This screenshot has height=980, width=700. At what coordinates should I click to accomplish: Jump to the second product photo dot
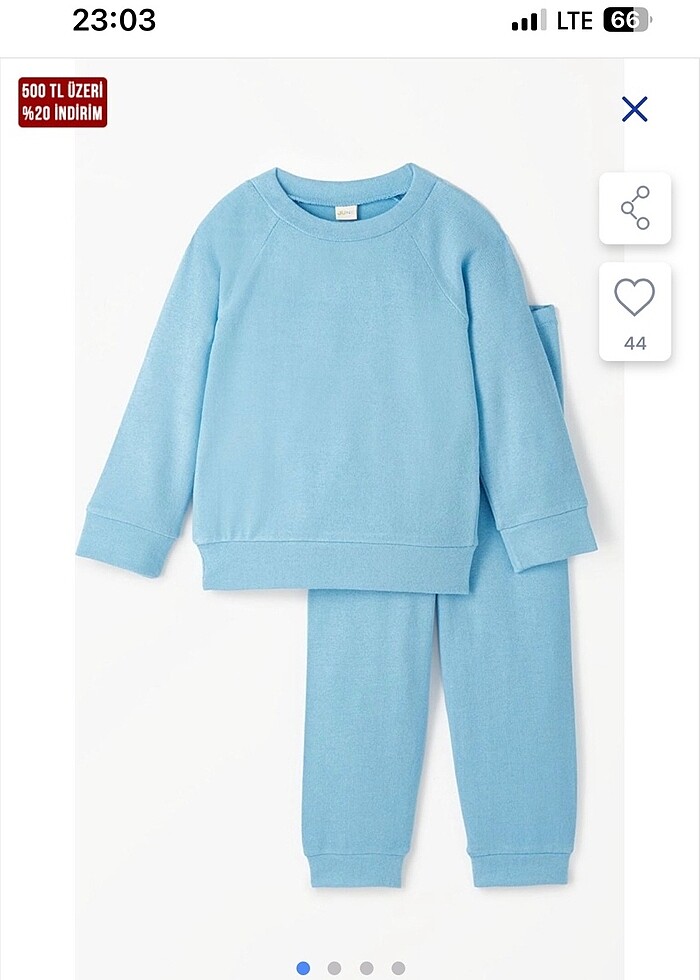point(334,968)
